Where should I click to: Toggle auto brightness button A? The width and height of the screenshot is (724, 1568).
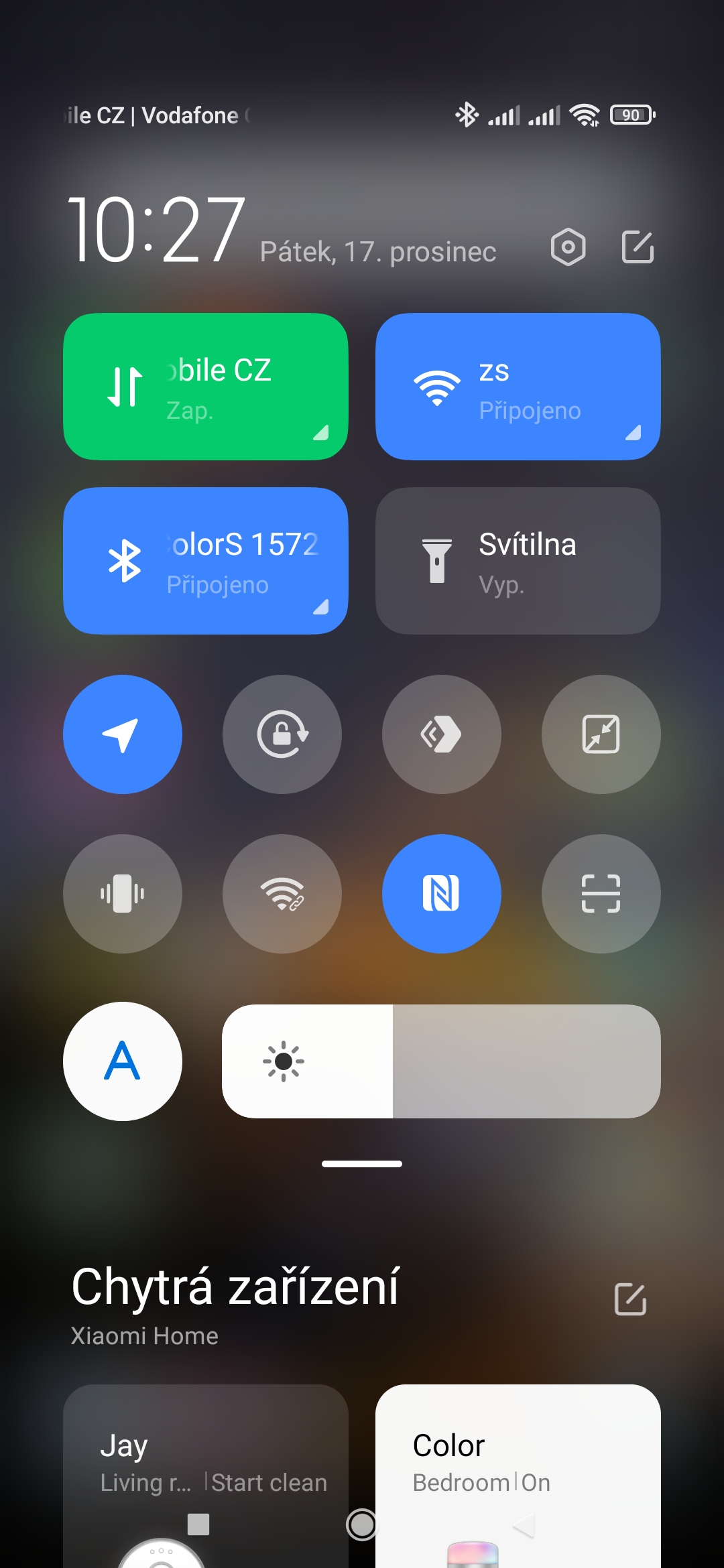point(123,1061)
